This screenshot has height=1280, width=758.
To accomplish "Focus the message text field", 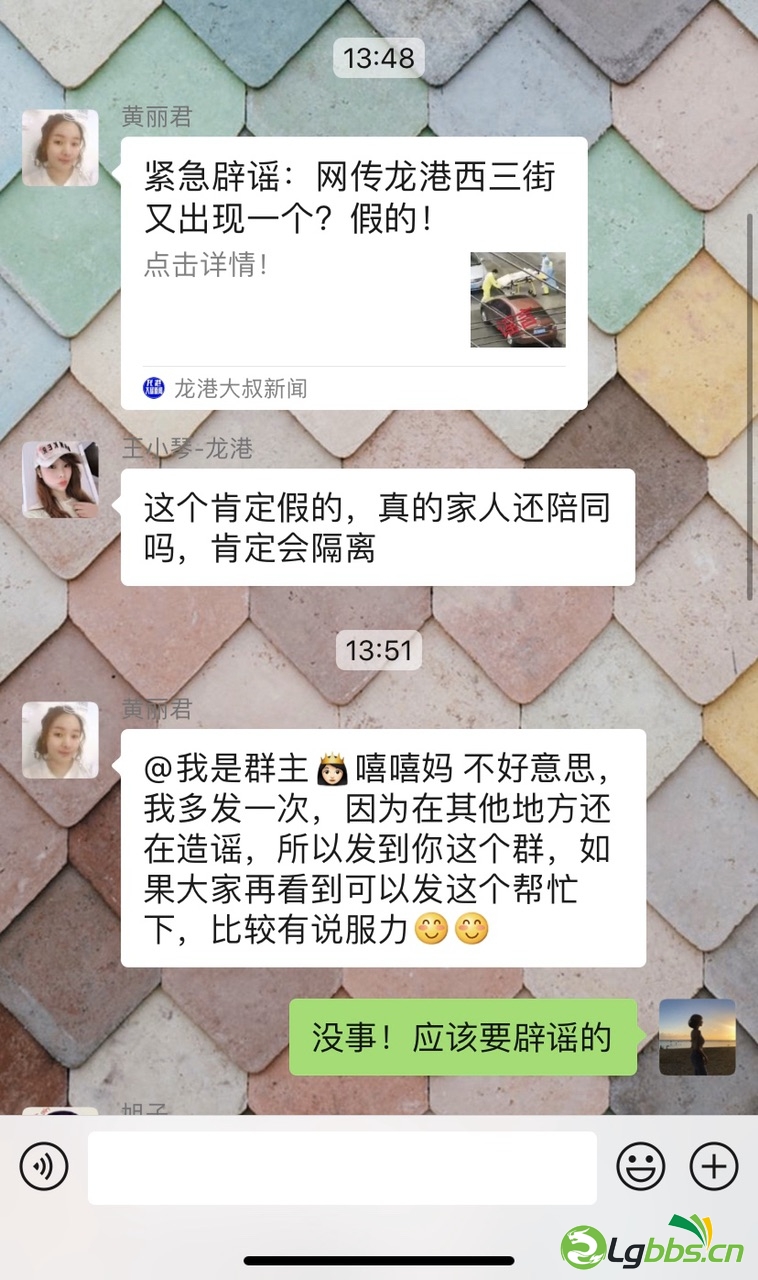I will (342, 1167).
